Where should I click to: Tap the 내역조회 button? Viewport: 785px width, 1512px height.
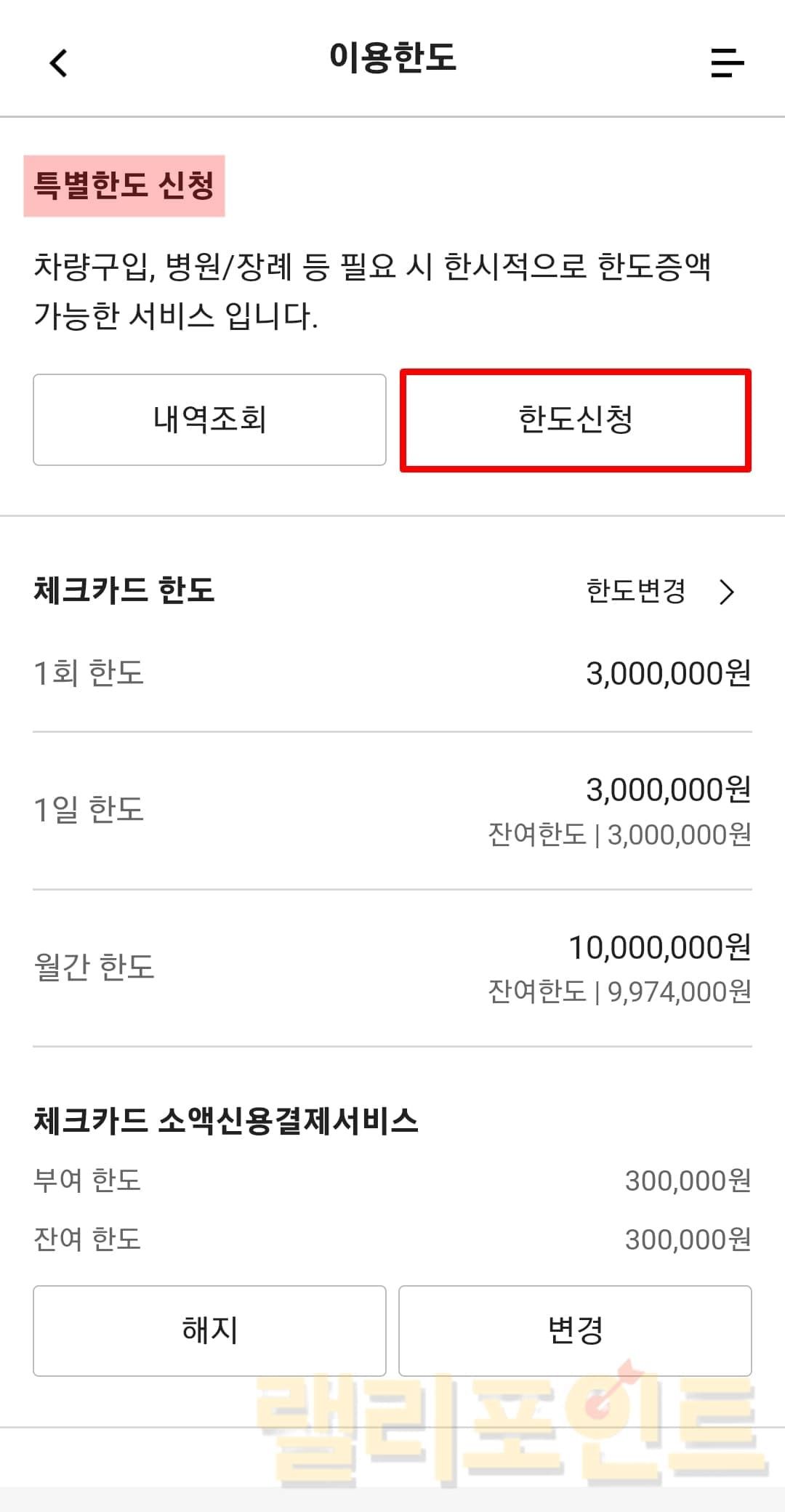tap(209, 419)
